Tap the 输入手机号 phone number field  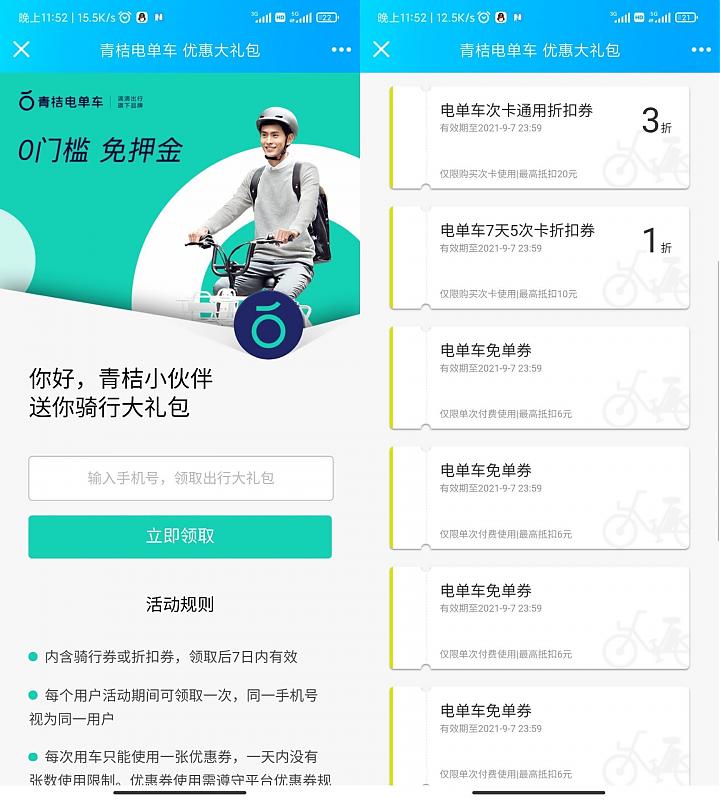(x=181, y=478)
